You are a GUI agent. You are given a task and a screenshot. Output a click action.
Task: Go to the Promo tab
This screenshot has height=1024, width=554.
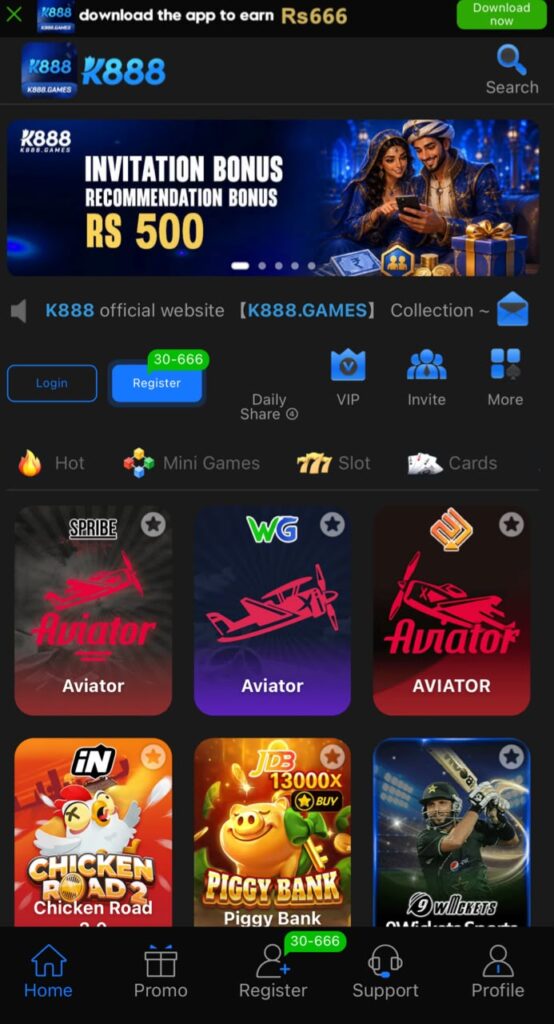pyautogui.click(x=161, y=972)
